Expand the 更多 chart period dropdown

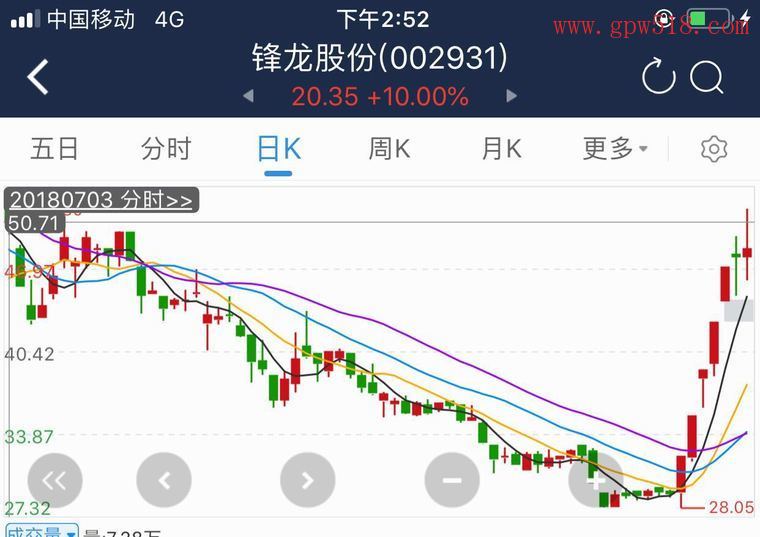click(x=614, y=149)
